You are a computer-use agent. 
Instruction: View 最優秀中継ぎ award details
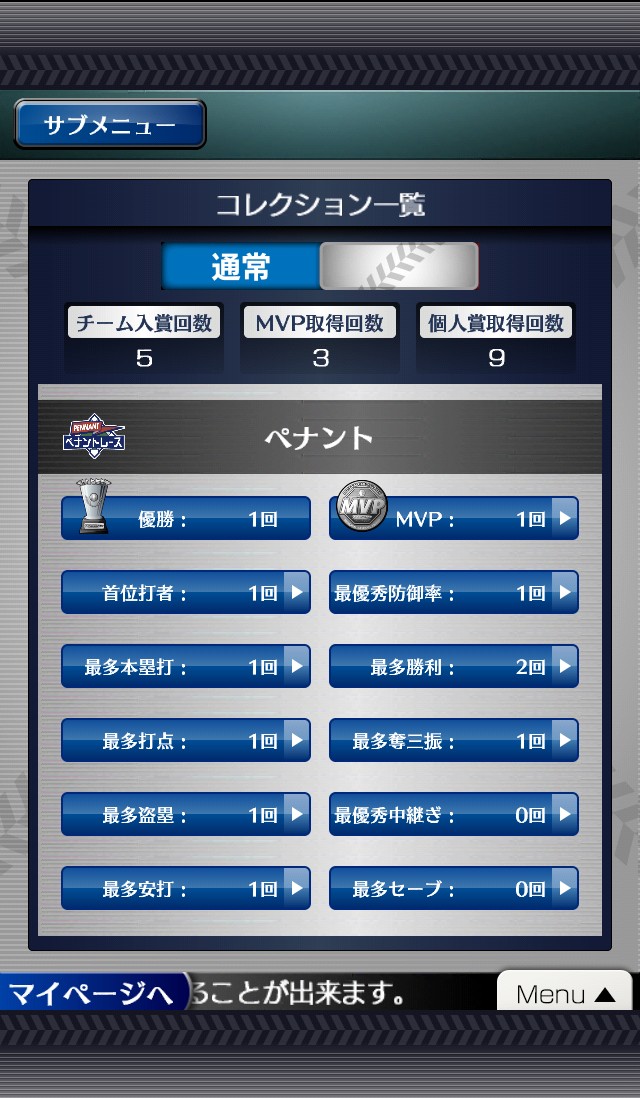point(454,815)
